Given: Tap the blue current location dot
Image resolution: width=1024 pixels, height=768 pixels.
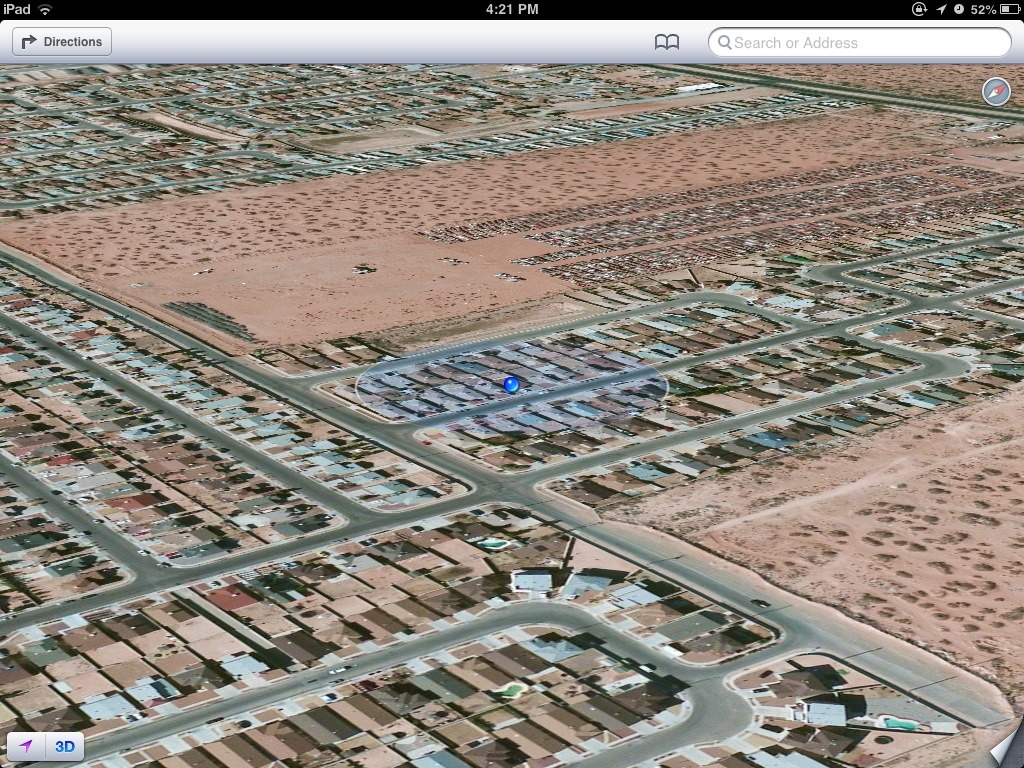Looking at the screenshot, I should (512, 384).
